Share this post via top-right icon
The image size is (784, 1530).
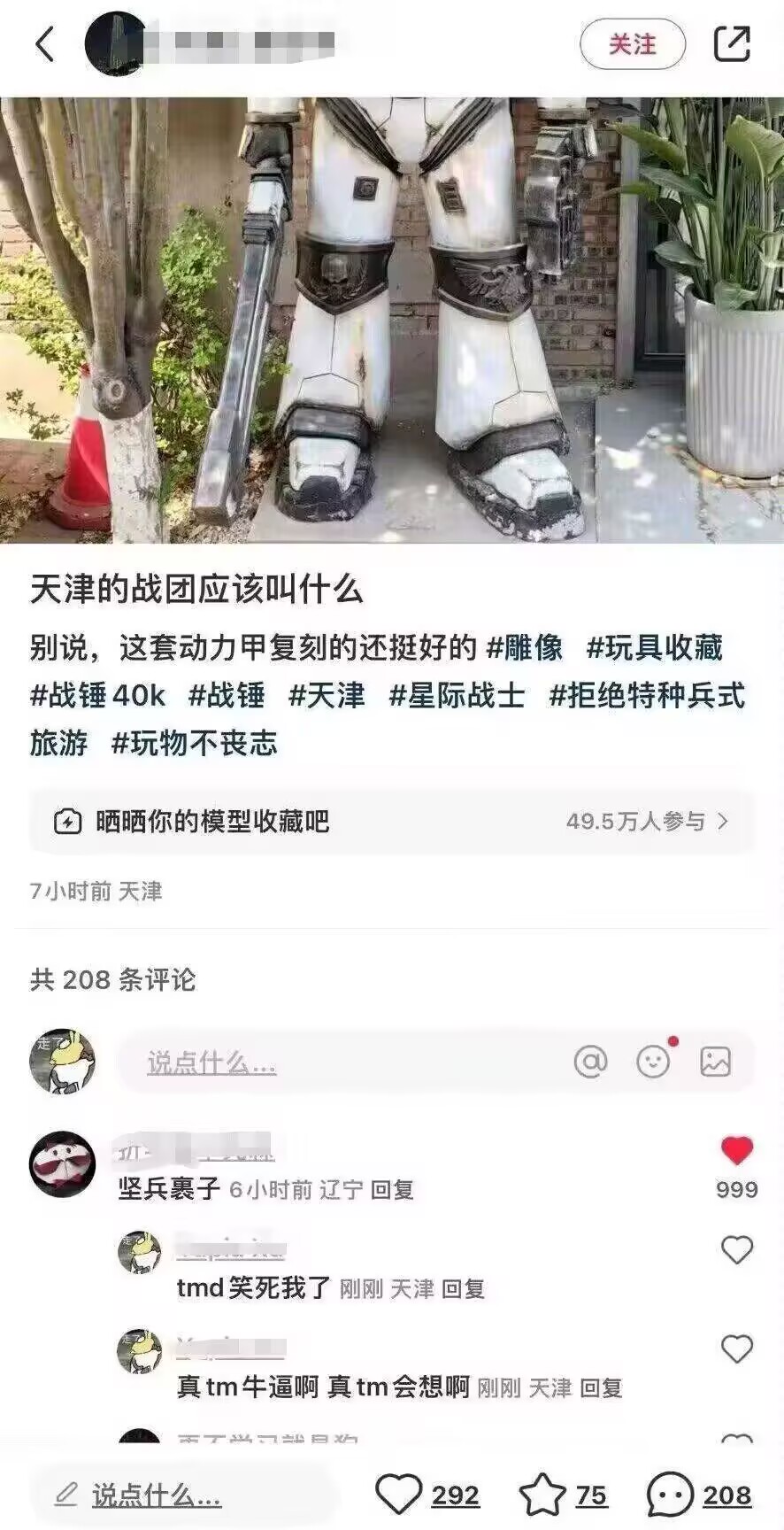(x=731, y=44)
